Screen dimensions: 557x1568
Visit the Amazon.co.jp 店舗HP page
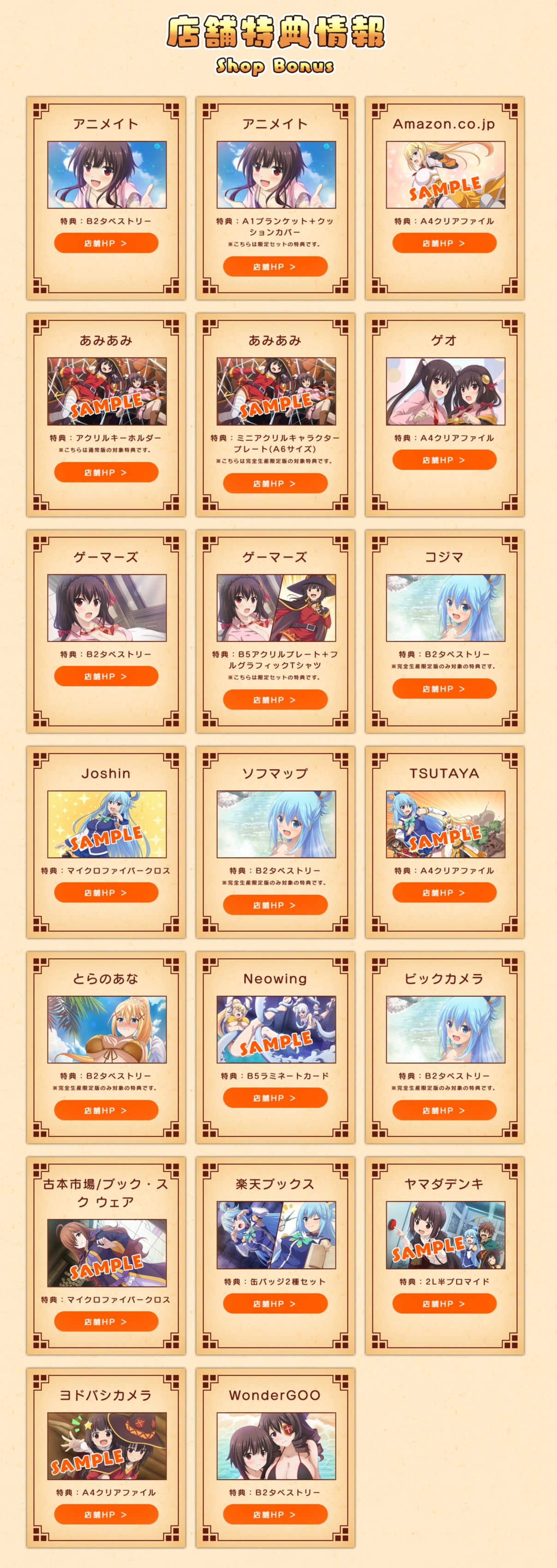coord(444,243)
